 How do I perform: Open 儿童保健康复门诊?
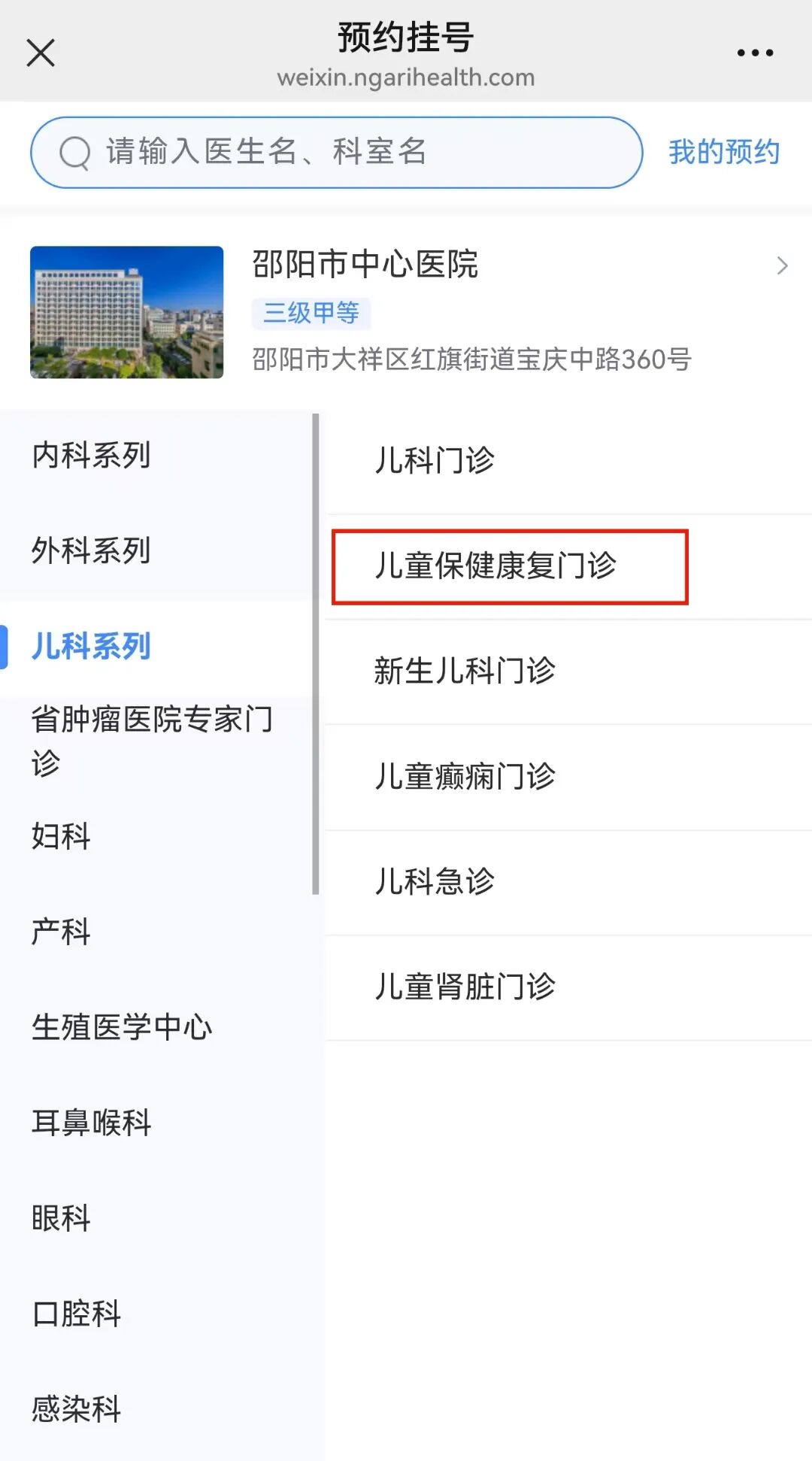click(568, 566)
